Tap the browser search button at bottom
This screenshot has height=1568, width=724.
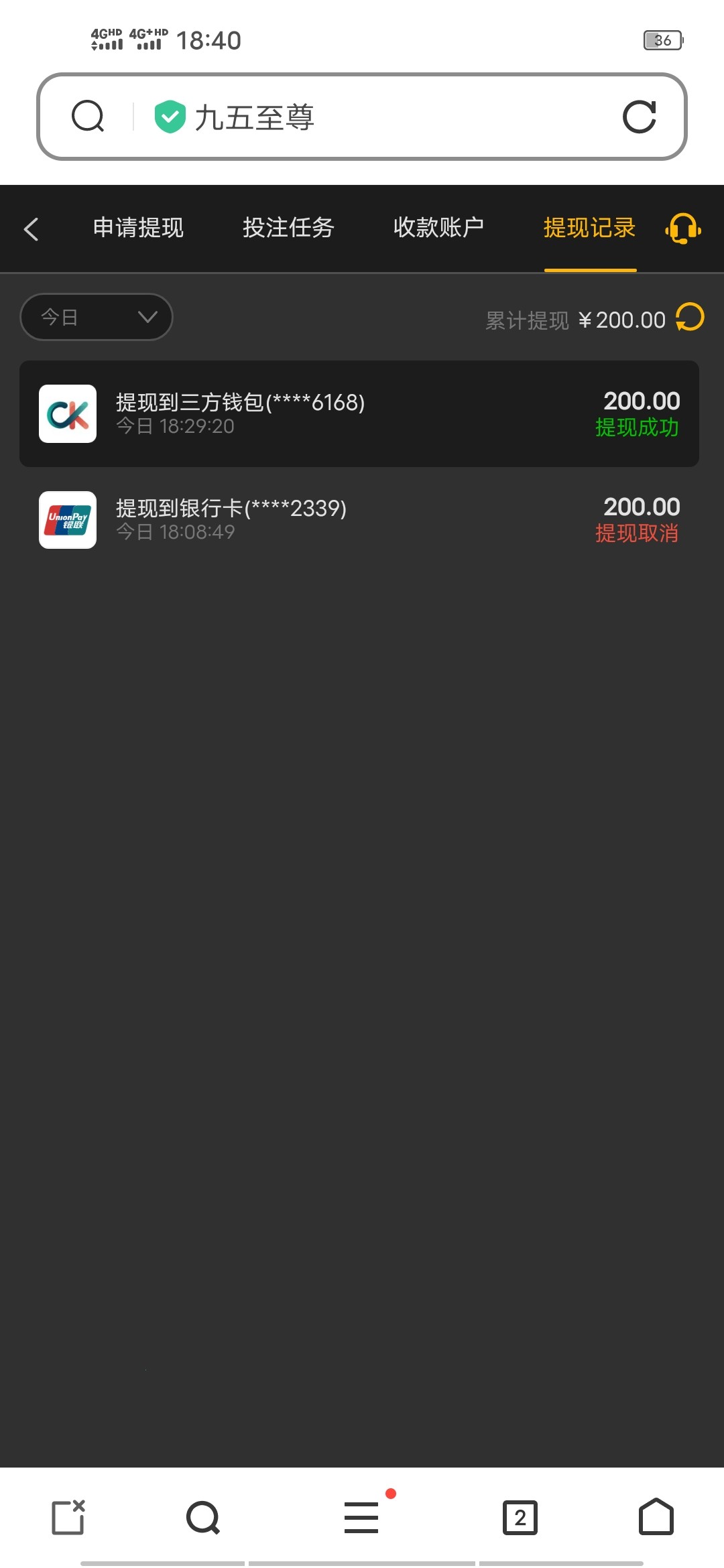[x=203, y=1517]
